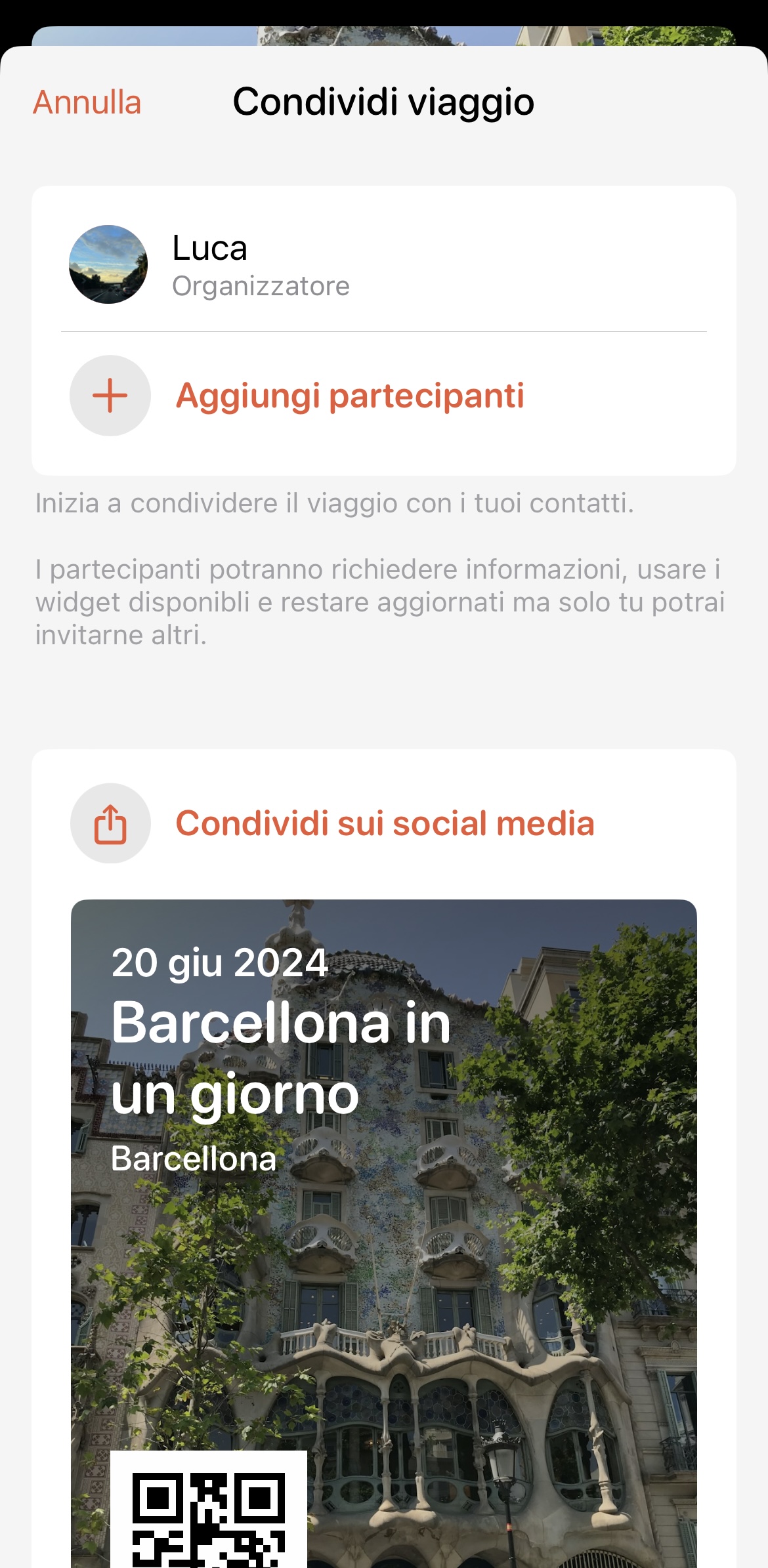The height and width of the screenshot is (1568, 768).
Task: Tap Condividi sui social media
Action: pyautogui.click(x=385, y=823)
